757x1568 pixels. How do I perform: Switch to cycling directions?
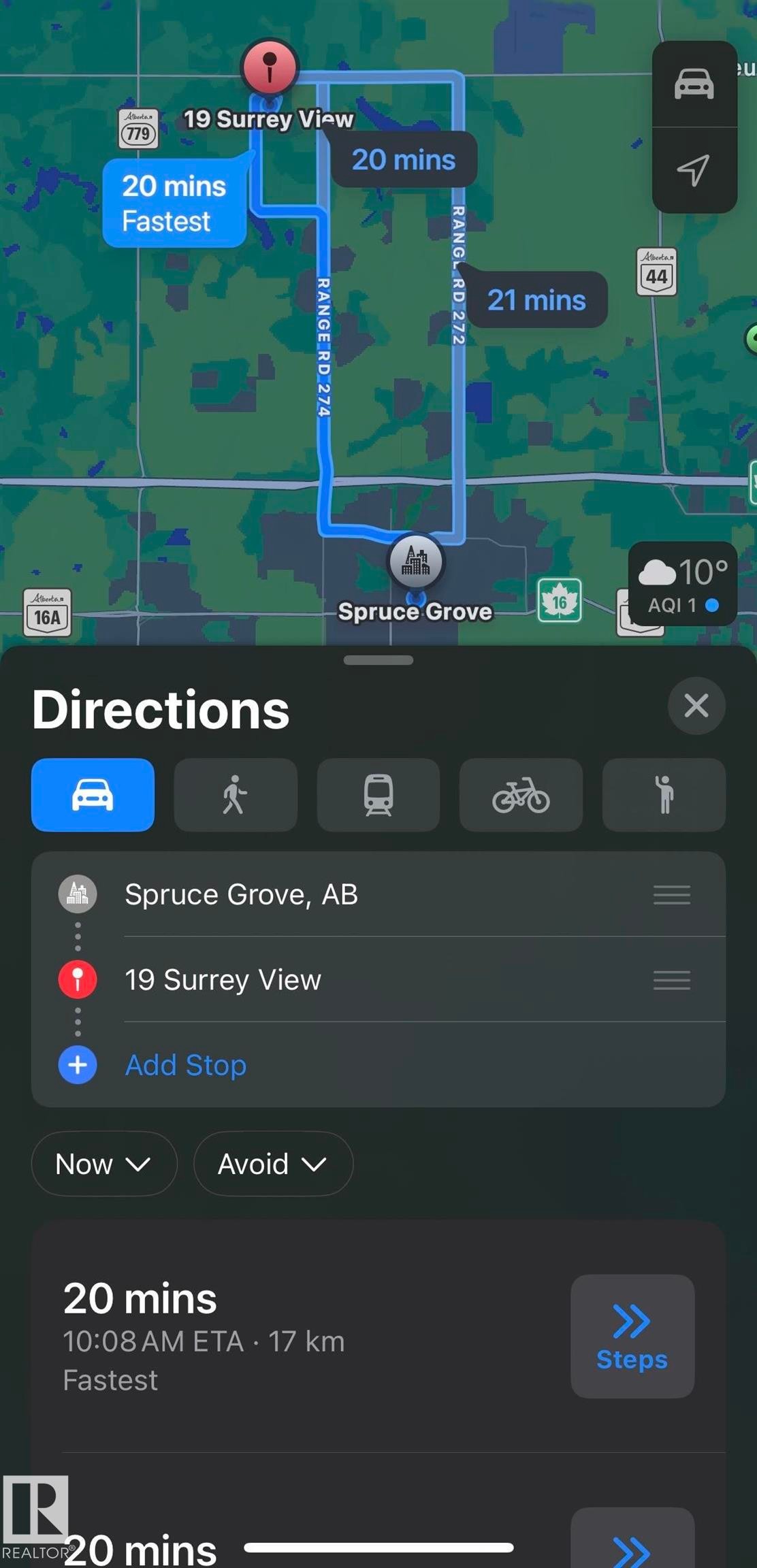point(521,795)
